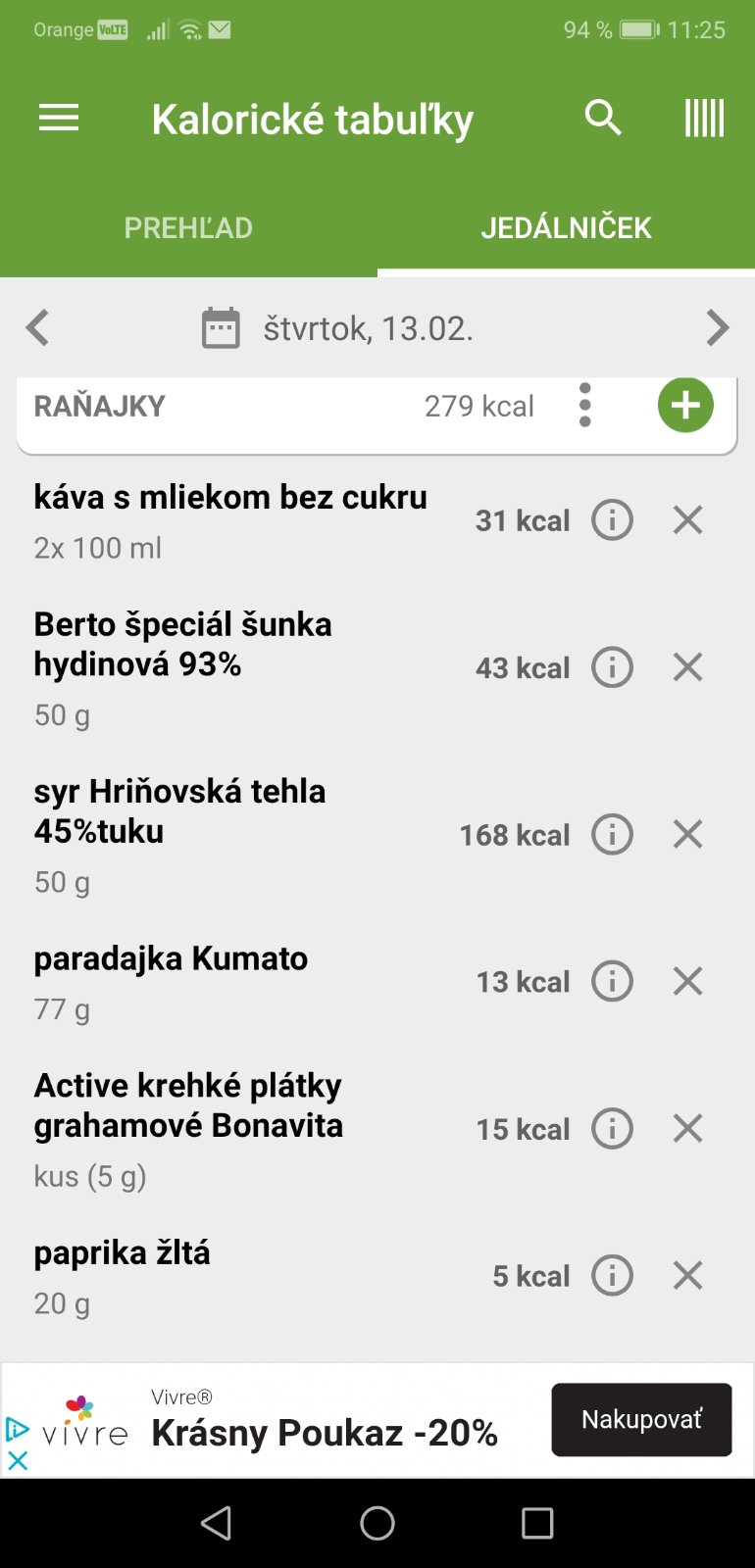Return to the Android home screen

click(x=377, y=1523)
